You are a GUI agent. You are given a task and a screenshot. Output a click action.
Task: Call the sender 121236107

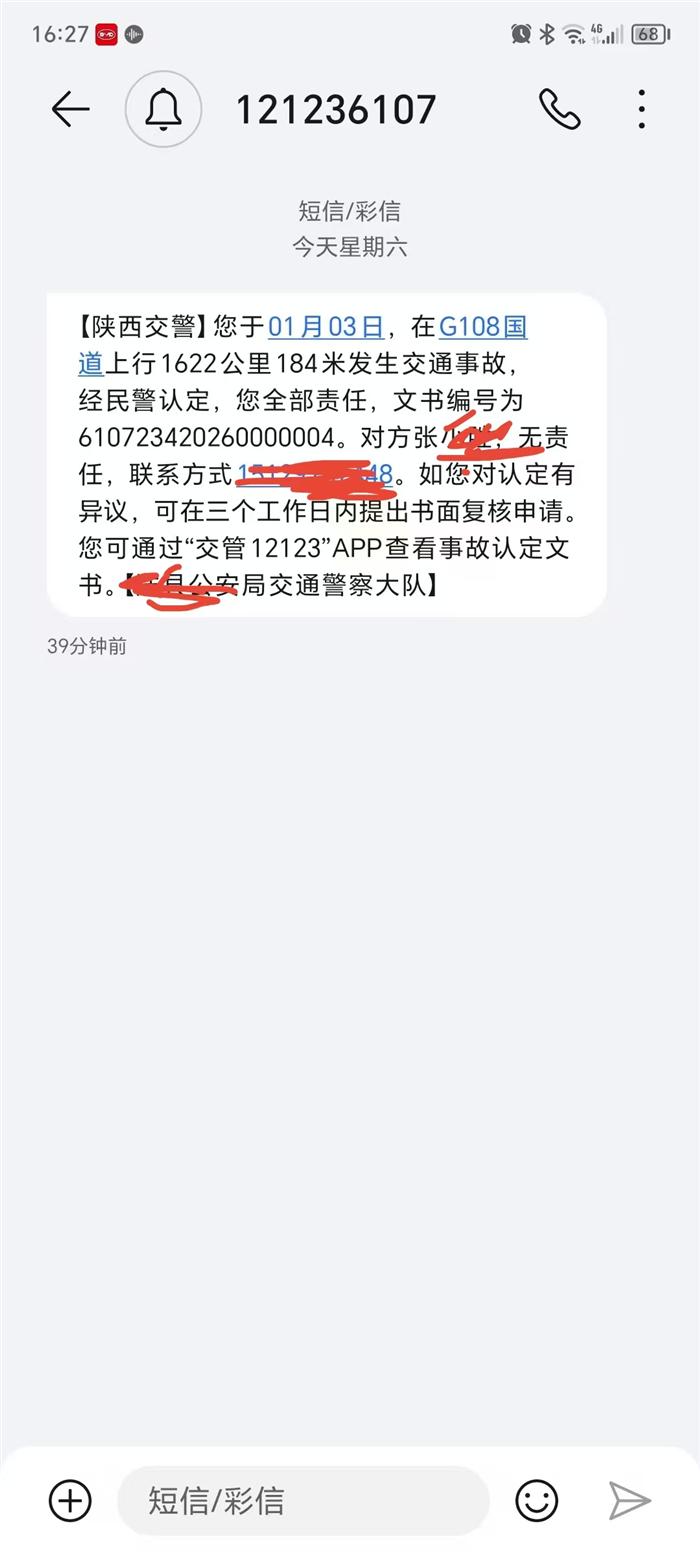click(x=559, y=109)
